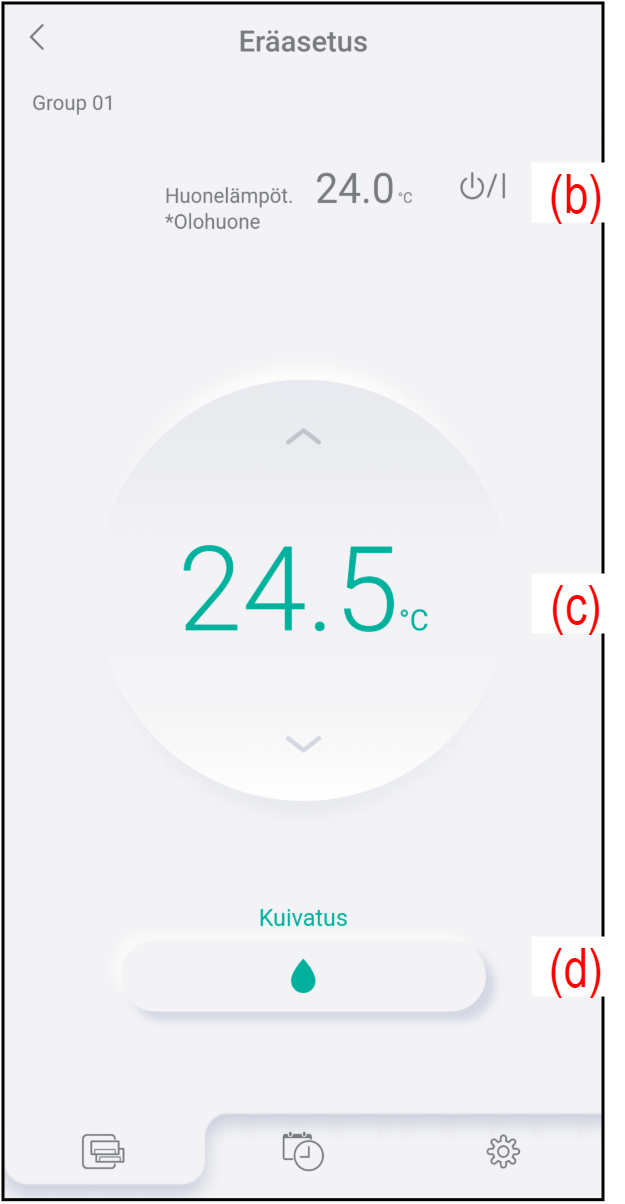Open the settings gear tab
The width and height of the screenshot is (625, 1204).
pos(502,1152)
